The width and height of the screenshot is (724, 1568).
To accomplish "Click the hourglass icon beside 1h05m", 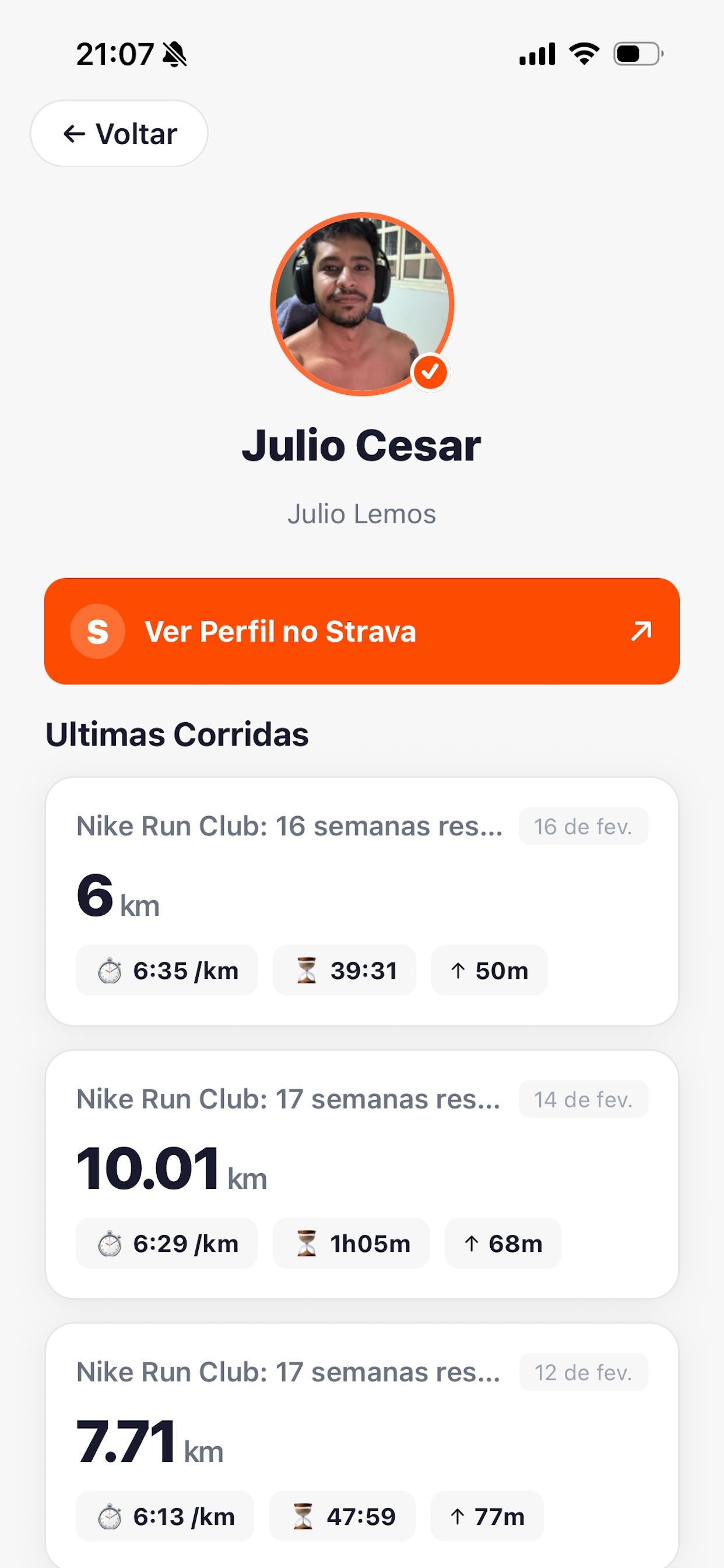I will coord(307,1244).
